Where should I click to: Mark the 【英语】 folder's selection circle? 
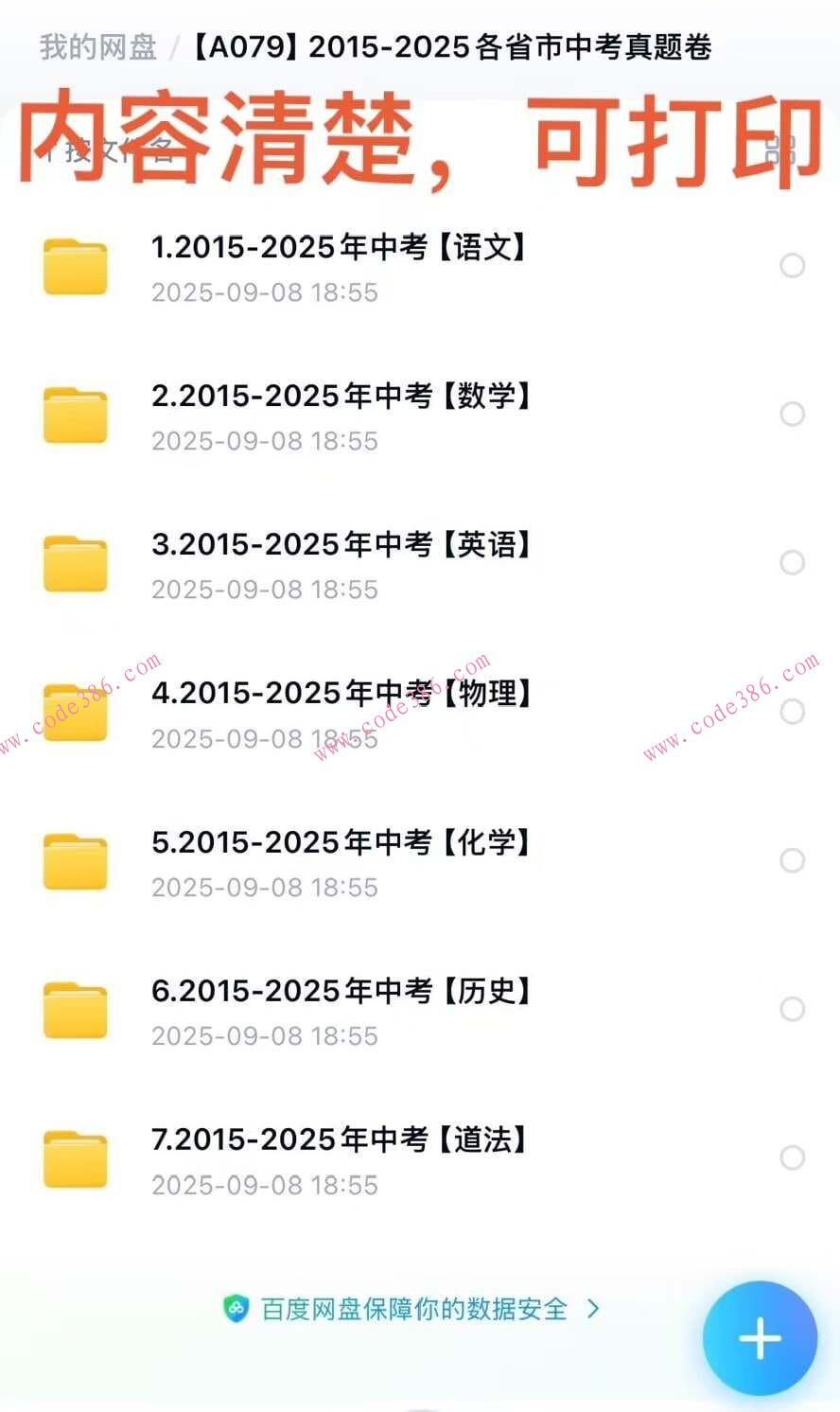coord(792,563)
